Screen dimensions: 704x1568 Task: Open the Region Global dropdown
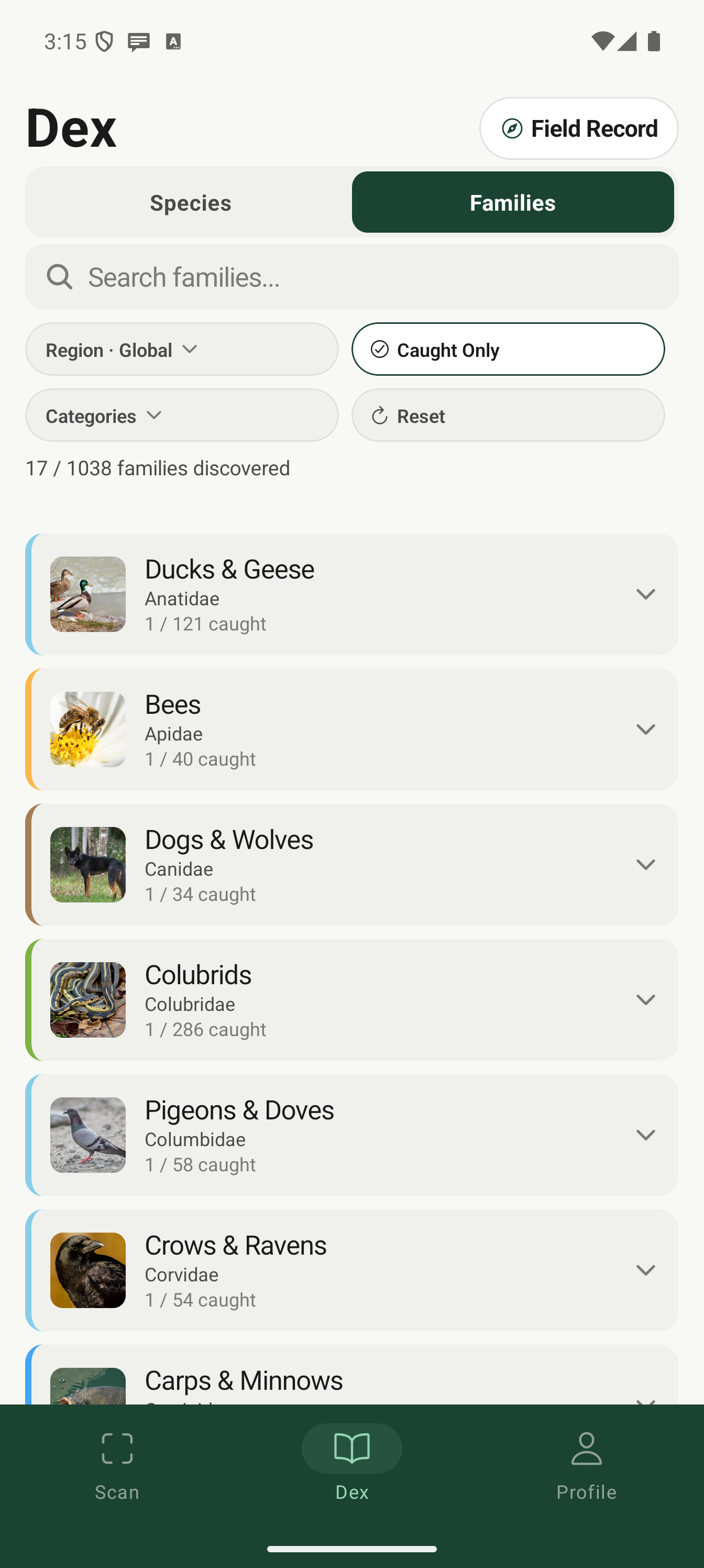pos(181,349)
